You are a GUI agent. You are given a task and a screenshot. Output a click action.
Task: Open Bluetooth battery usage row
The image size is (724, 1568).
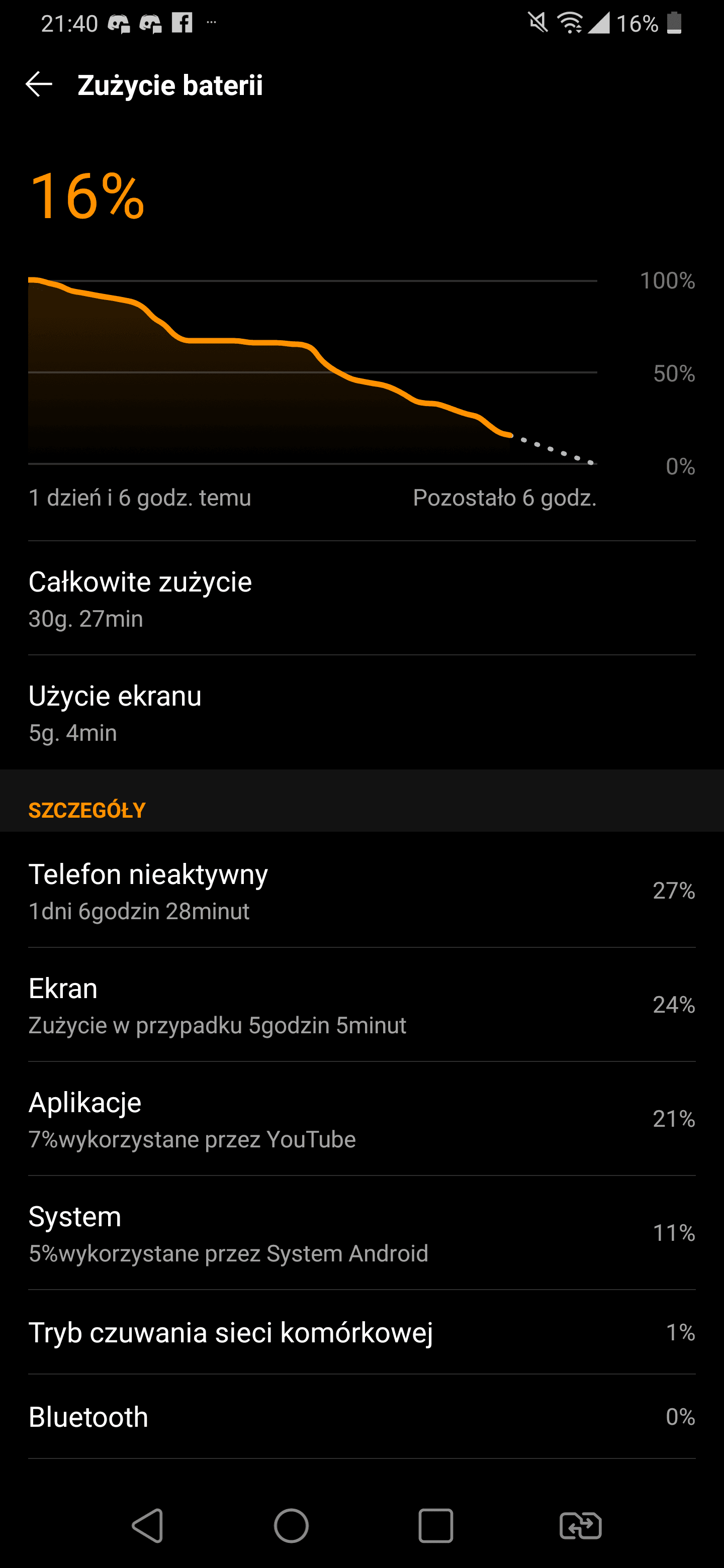(361, 1416)
